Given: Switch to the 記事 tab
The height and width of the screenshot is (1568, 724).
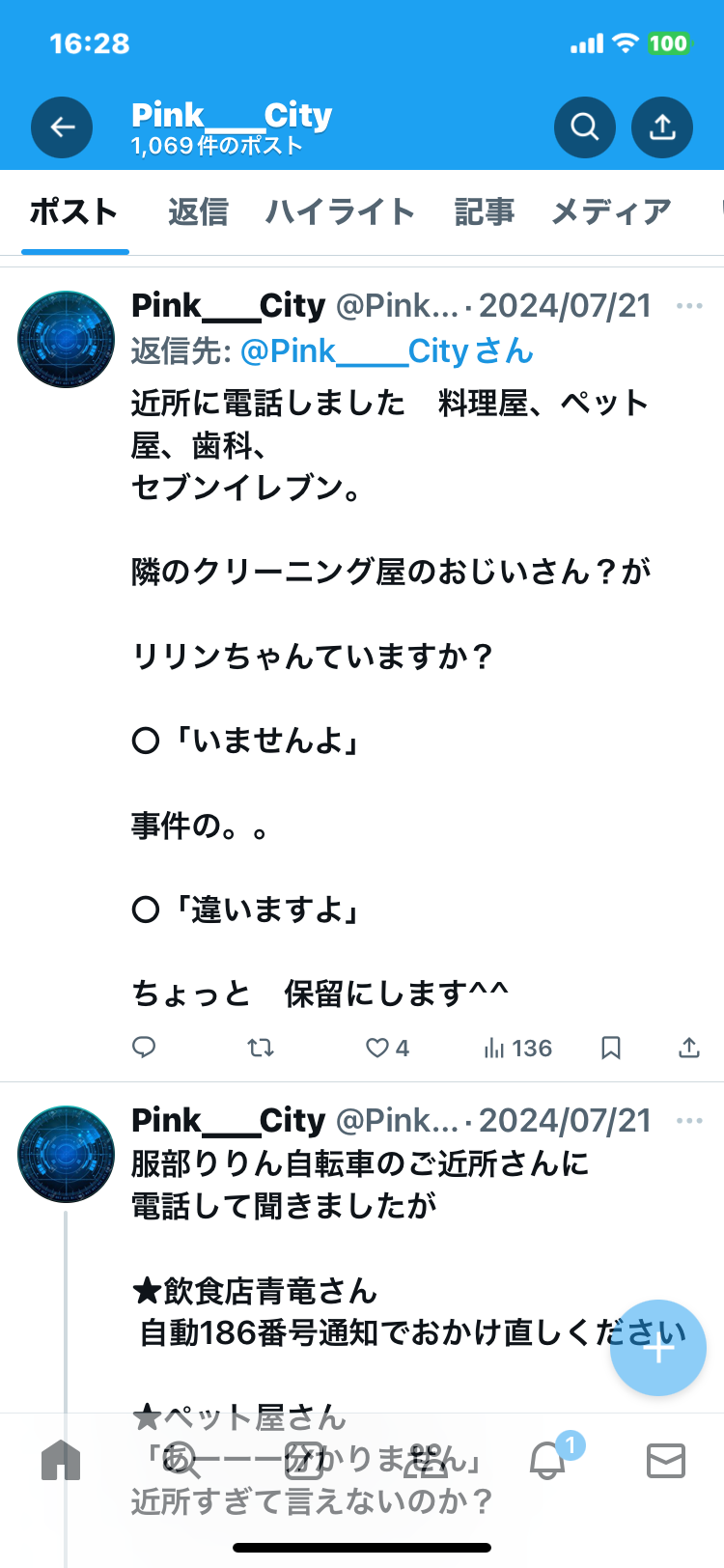Looking at the screenshot, I should 484,211.
